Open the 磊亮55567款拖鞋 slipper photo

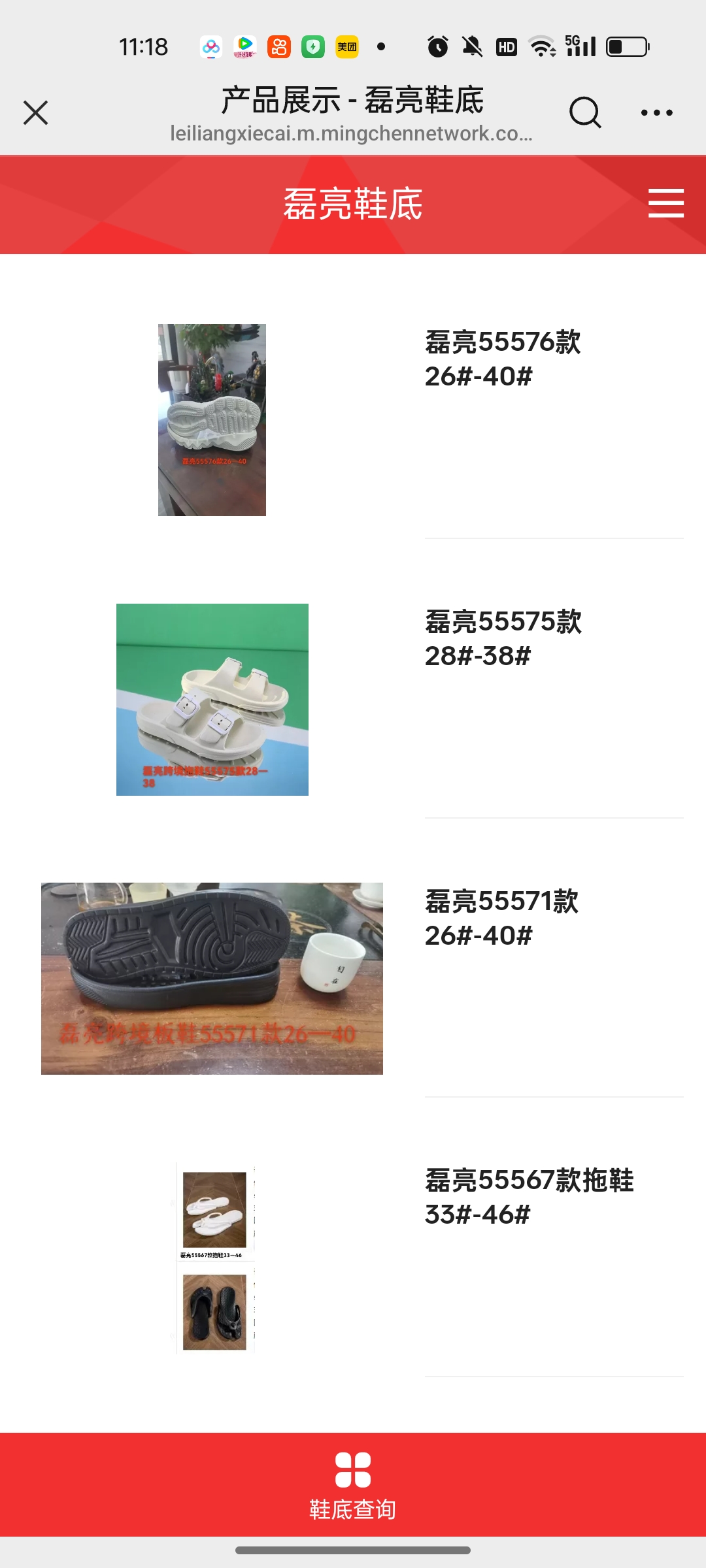coord(214,1258)
